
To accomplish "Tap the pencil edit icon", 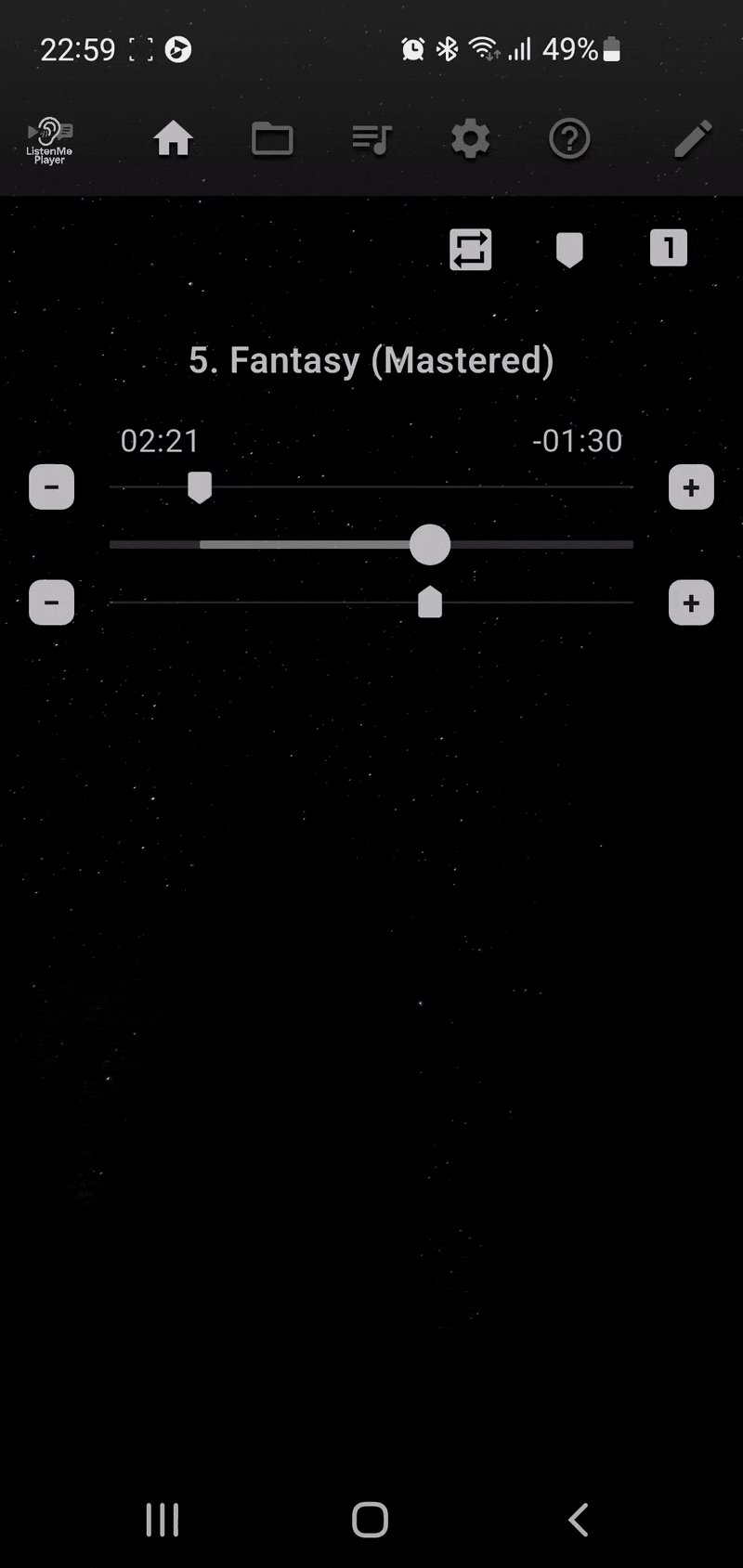I will tap(693, 139).
